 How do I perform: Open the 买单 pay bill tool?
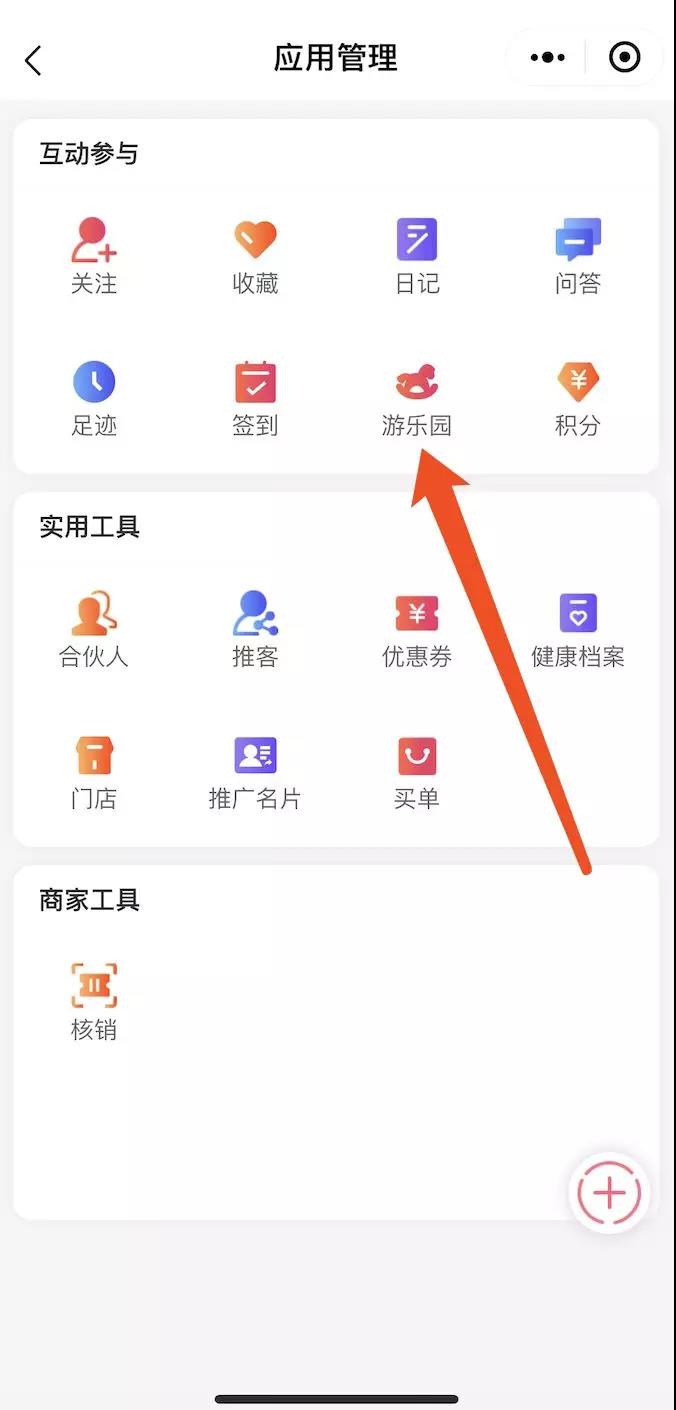[417, 771]
